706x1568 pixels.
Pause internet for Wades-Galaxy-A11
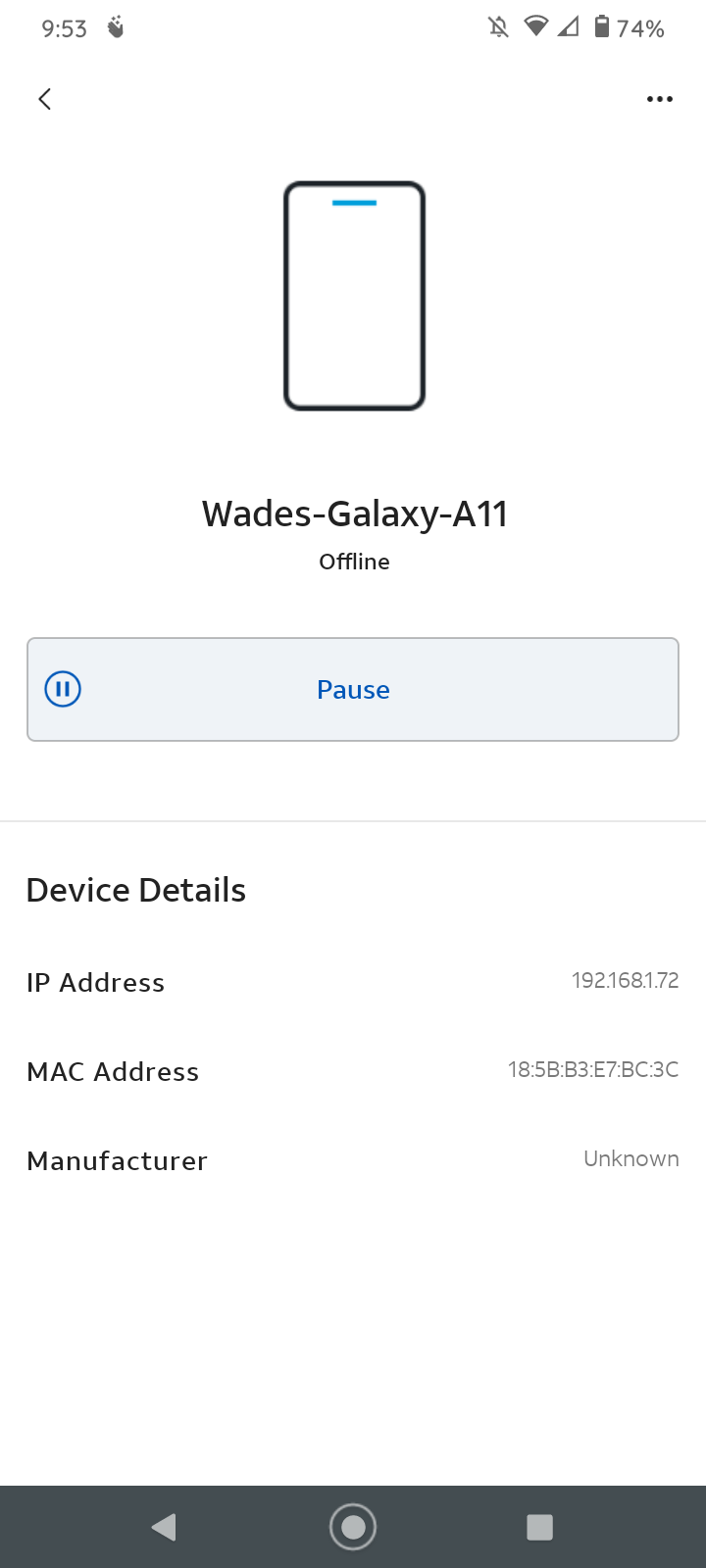coord(353,690)
